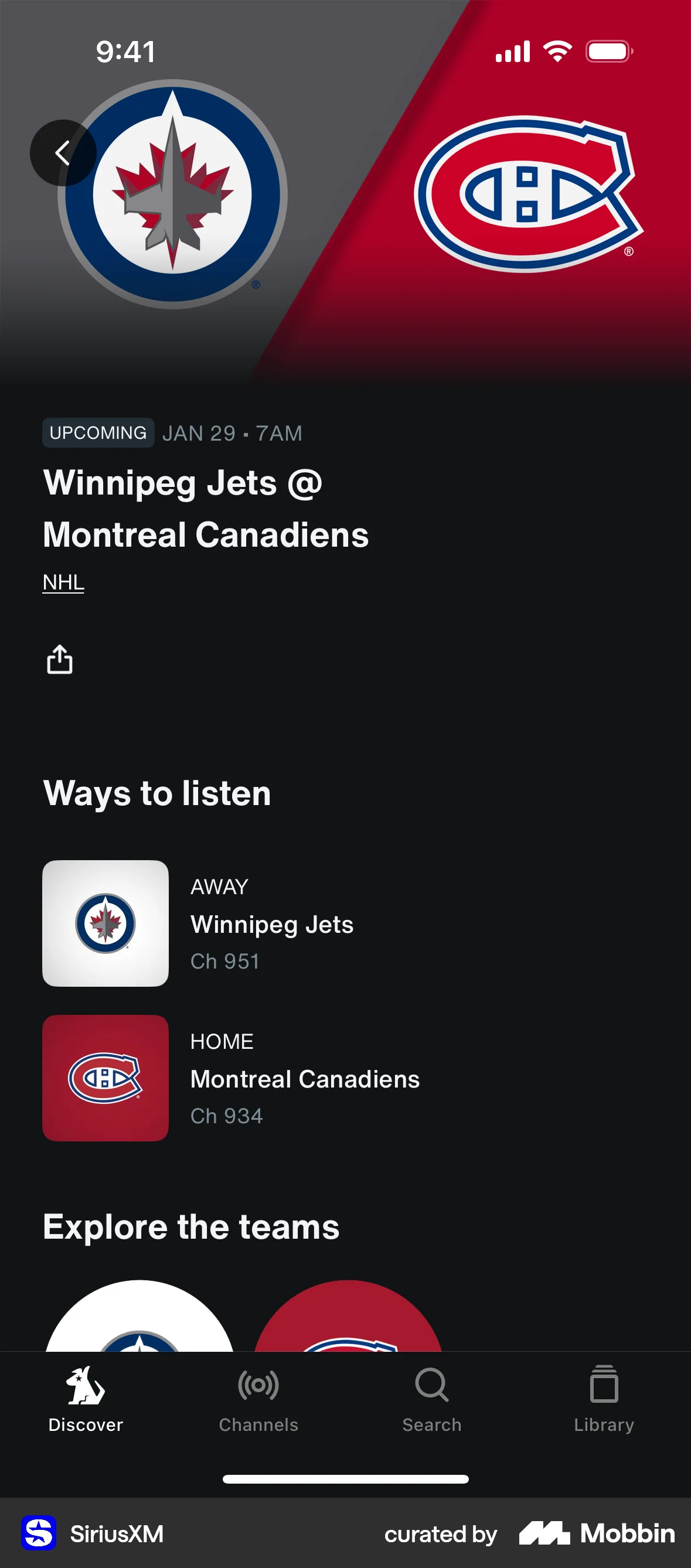Tap the UPCOMING badge
This screenshot has height=1568, width=691.
(97, 433)
